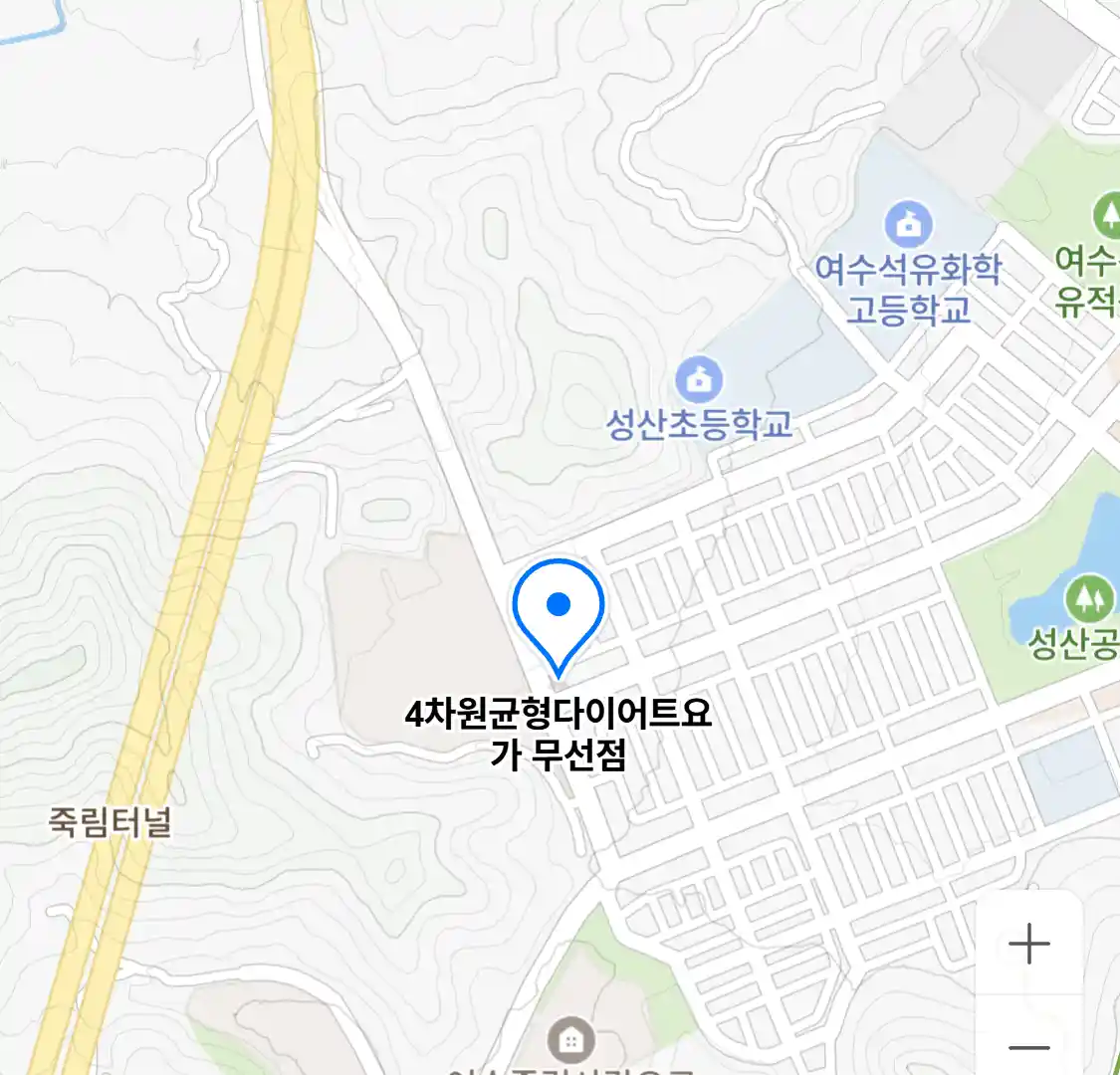
Task: Open 여수석유화학고등학교 school marker
Action: 908,224
